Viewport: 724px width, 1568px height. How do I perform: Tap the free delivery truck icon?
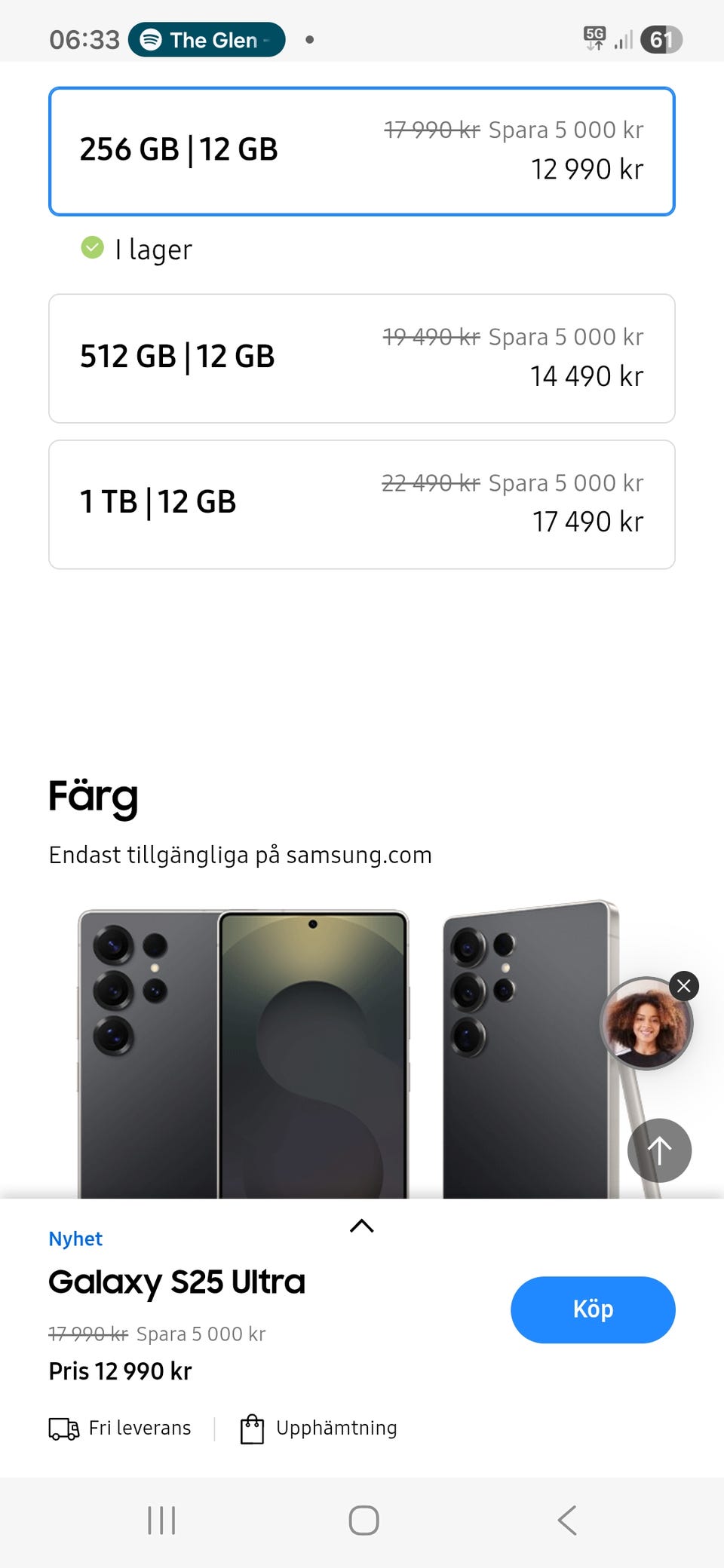[x=64, y=1427]
